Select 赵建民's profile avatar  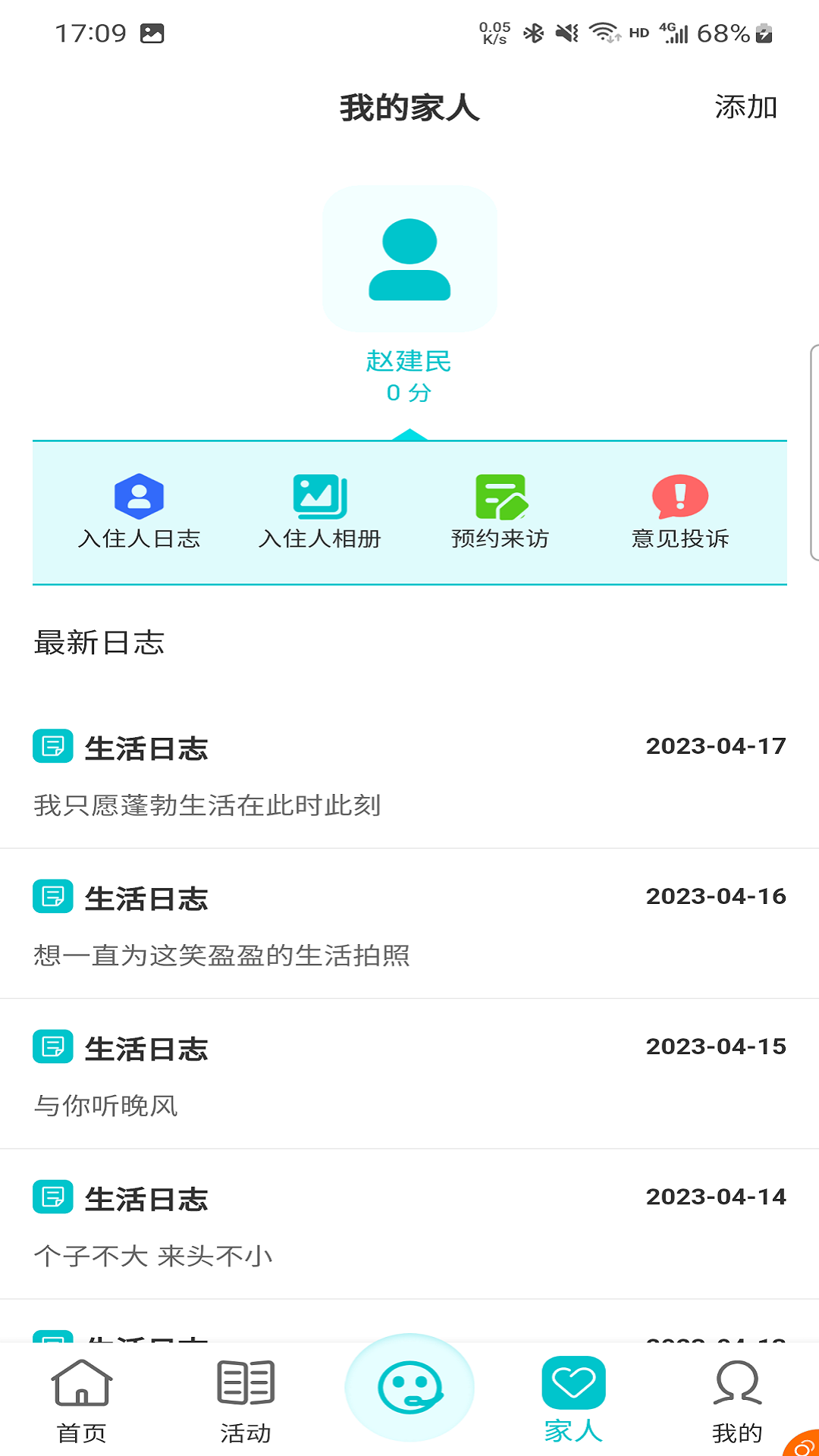point(409,259)
